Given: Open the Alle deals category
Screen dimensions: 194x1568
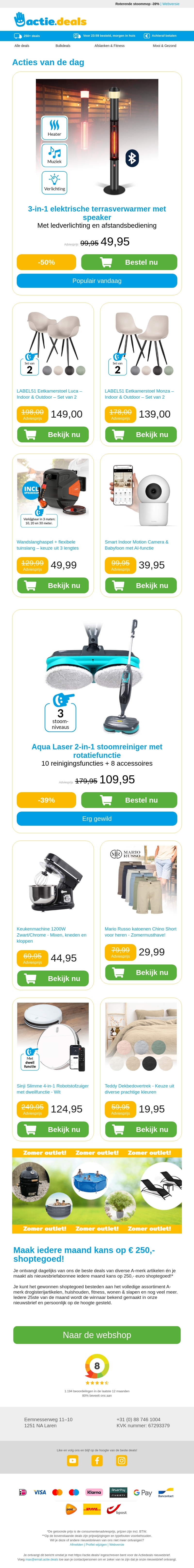Looking at the screenshot, I should [x=22, y=46].
